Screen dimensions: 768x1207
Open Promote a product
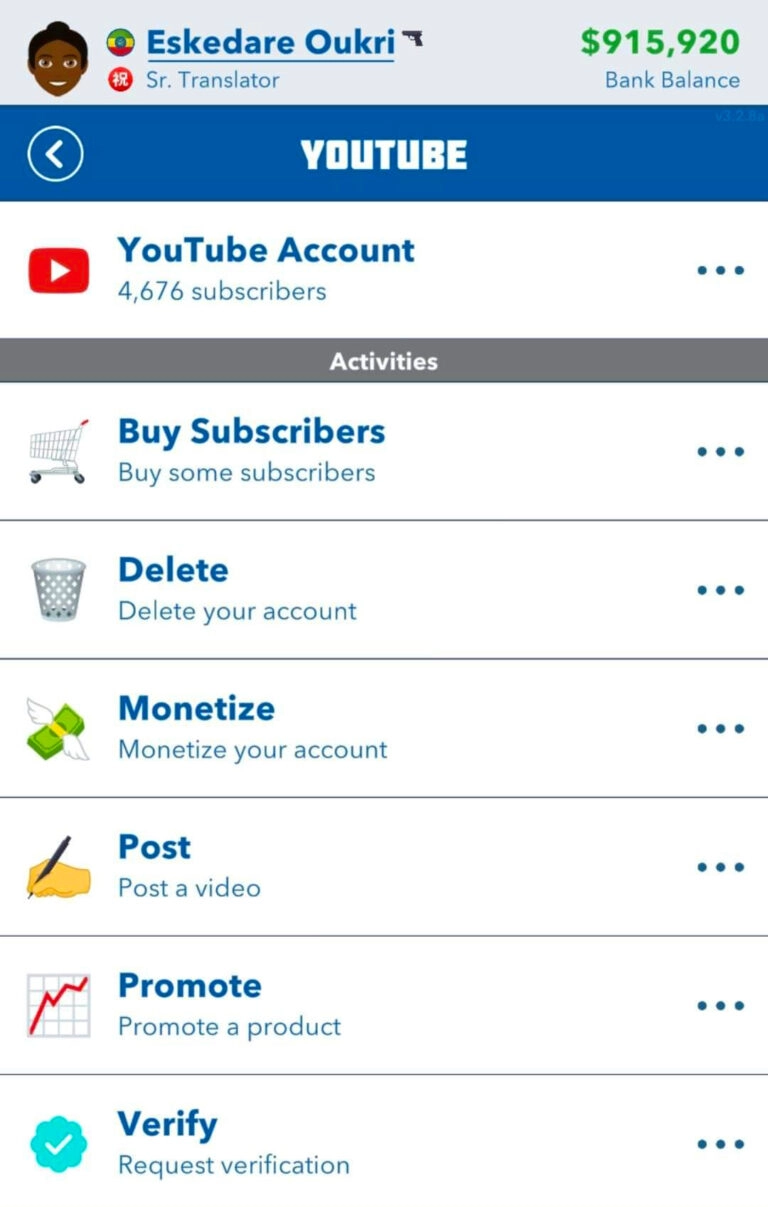384,1006
